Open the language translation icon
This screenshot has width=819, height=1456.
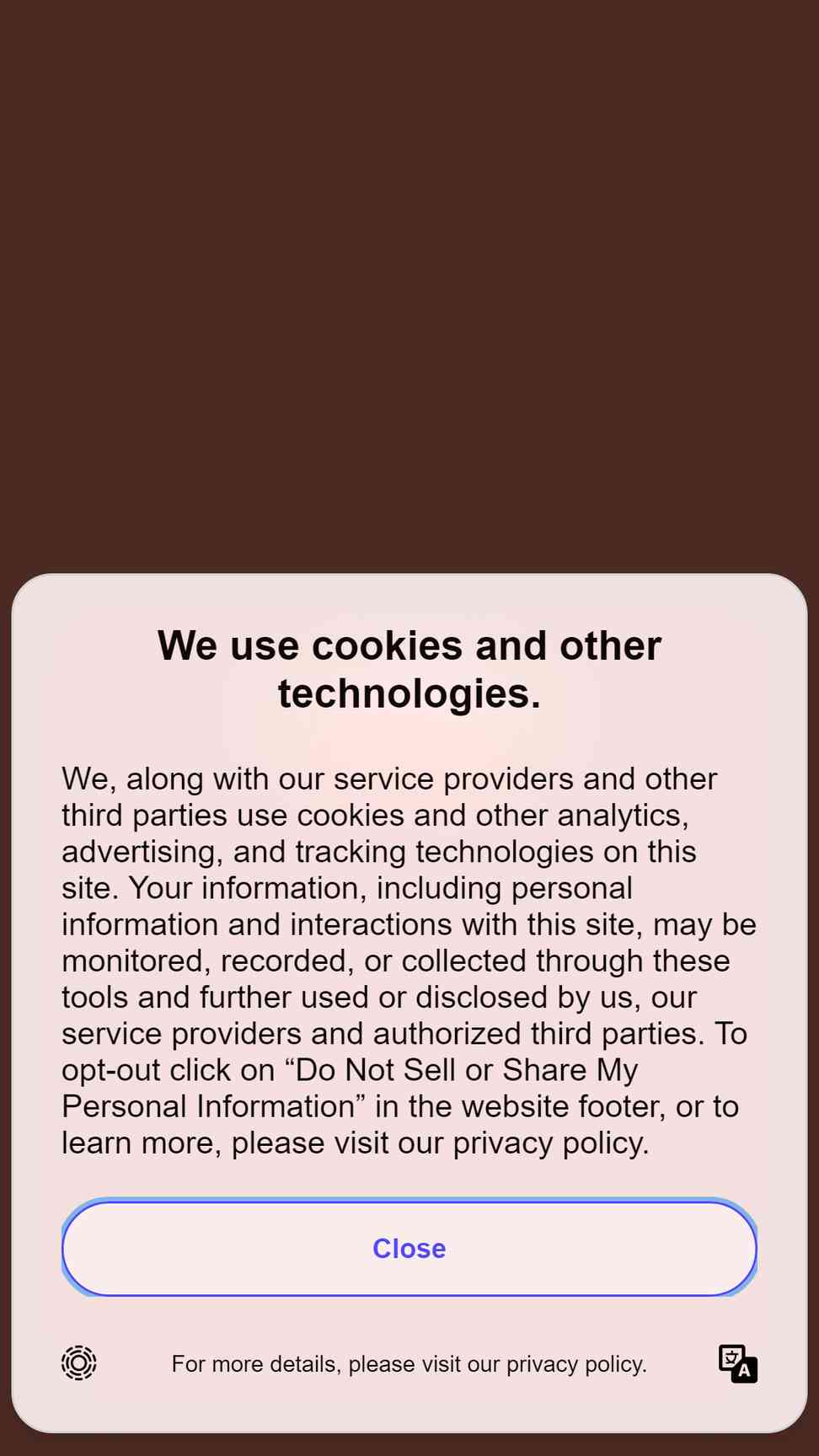click(x=738, y=1363)
